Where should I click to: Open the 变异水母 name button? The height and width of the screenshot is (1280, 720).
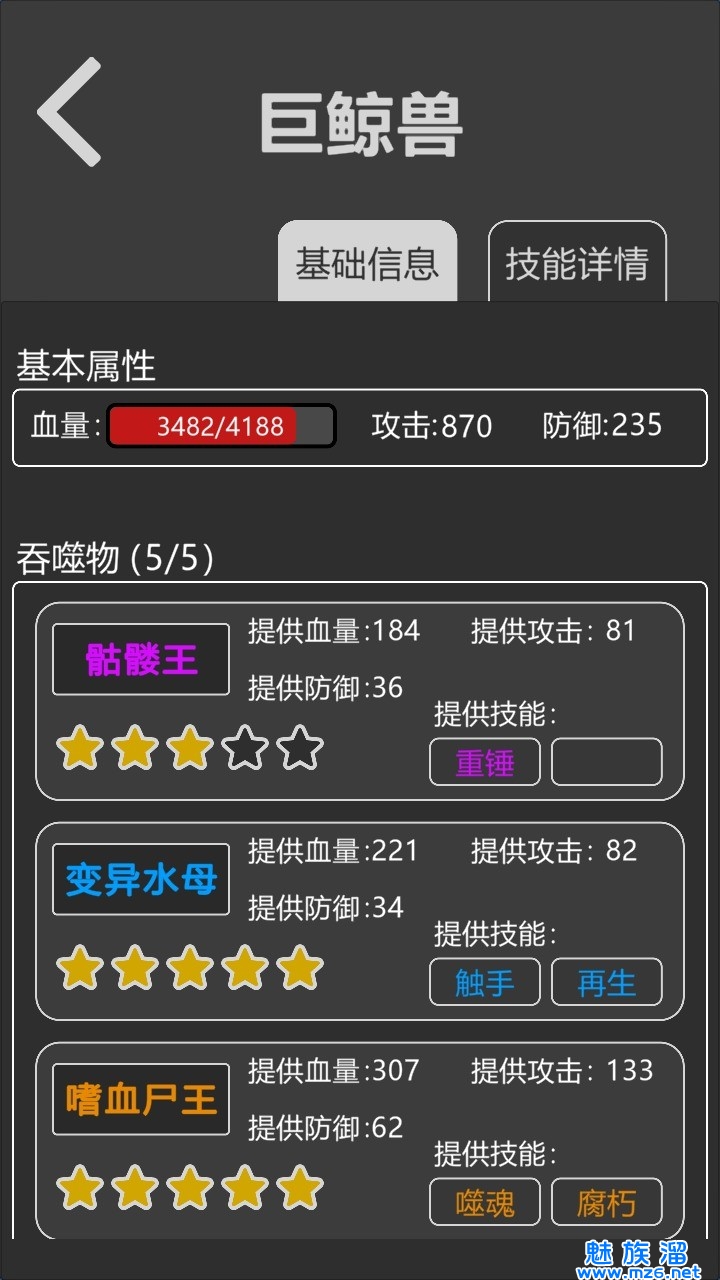pos(141,880)
